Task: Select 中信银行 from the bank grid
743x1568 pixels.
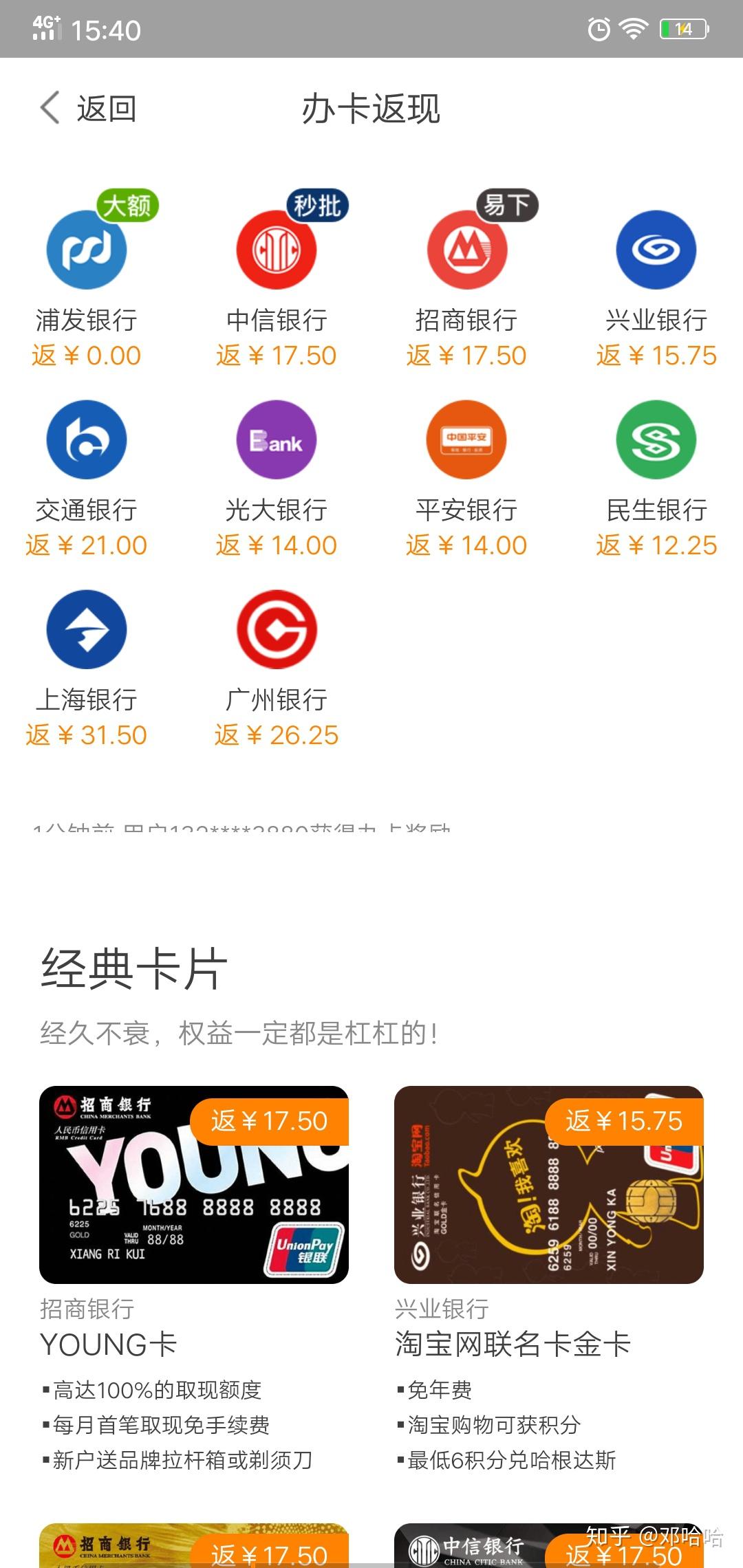Action: click(x=277, y=250)
